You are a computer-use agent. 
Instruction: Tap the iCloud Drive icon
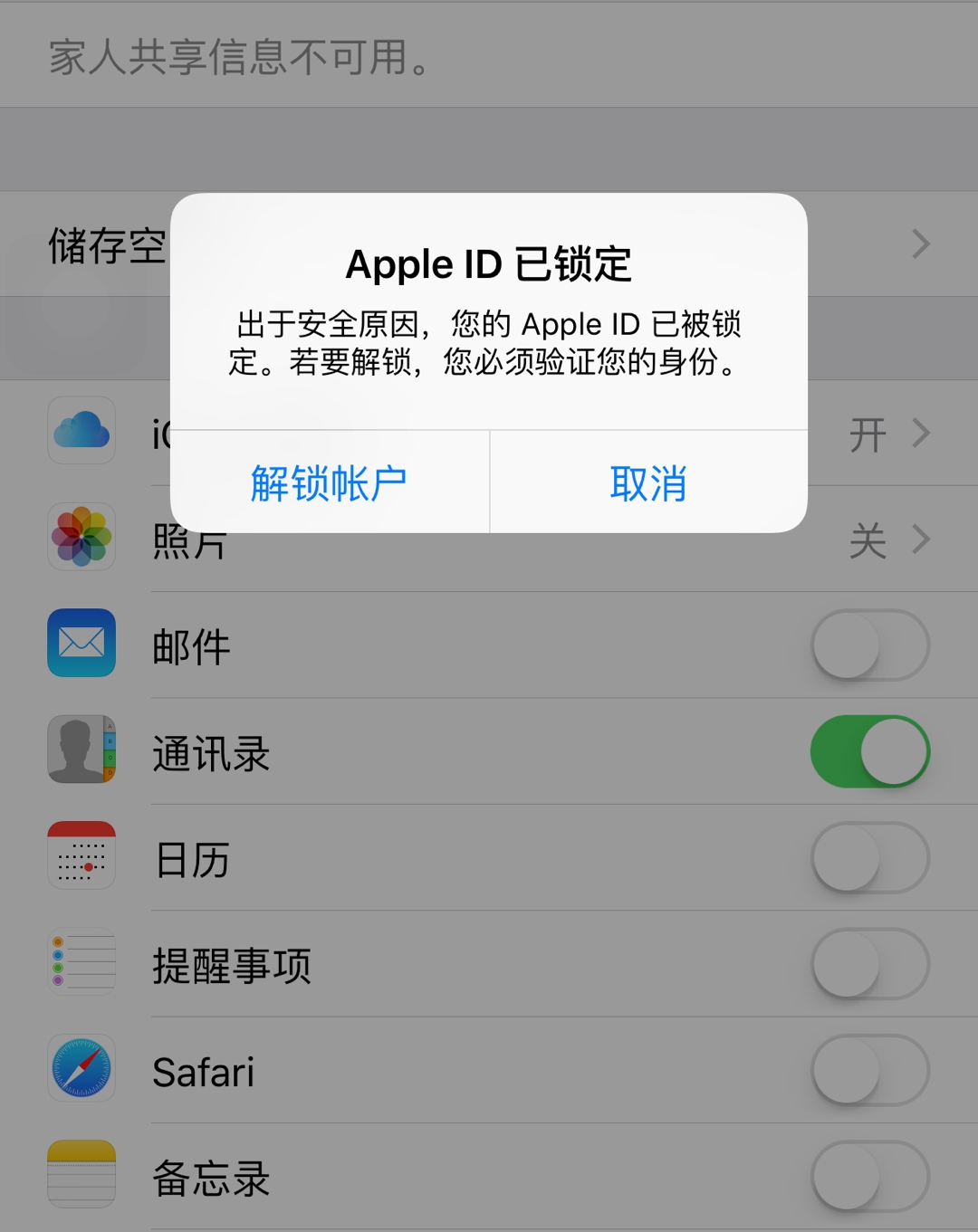(x=81, y=432)
